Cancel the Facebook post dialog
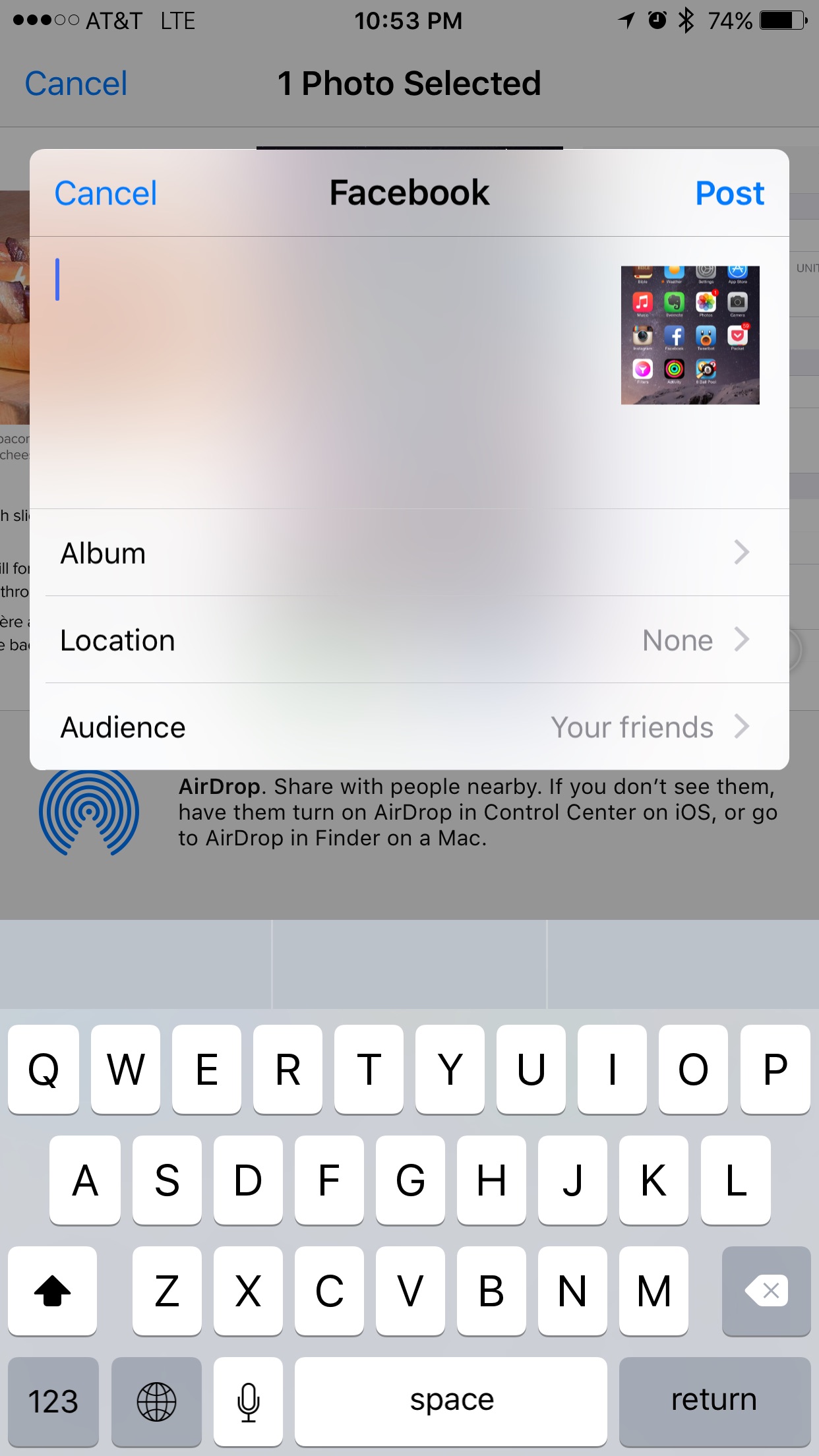The height and width of the screenshot is (1456, 819). pos(106,193)
